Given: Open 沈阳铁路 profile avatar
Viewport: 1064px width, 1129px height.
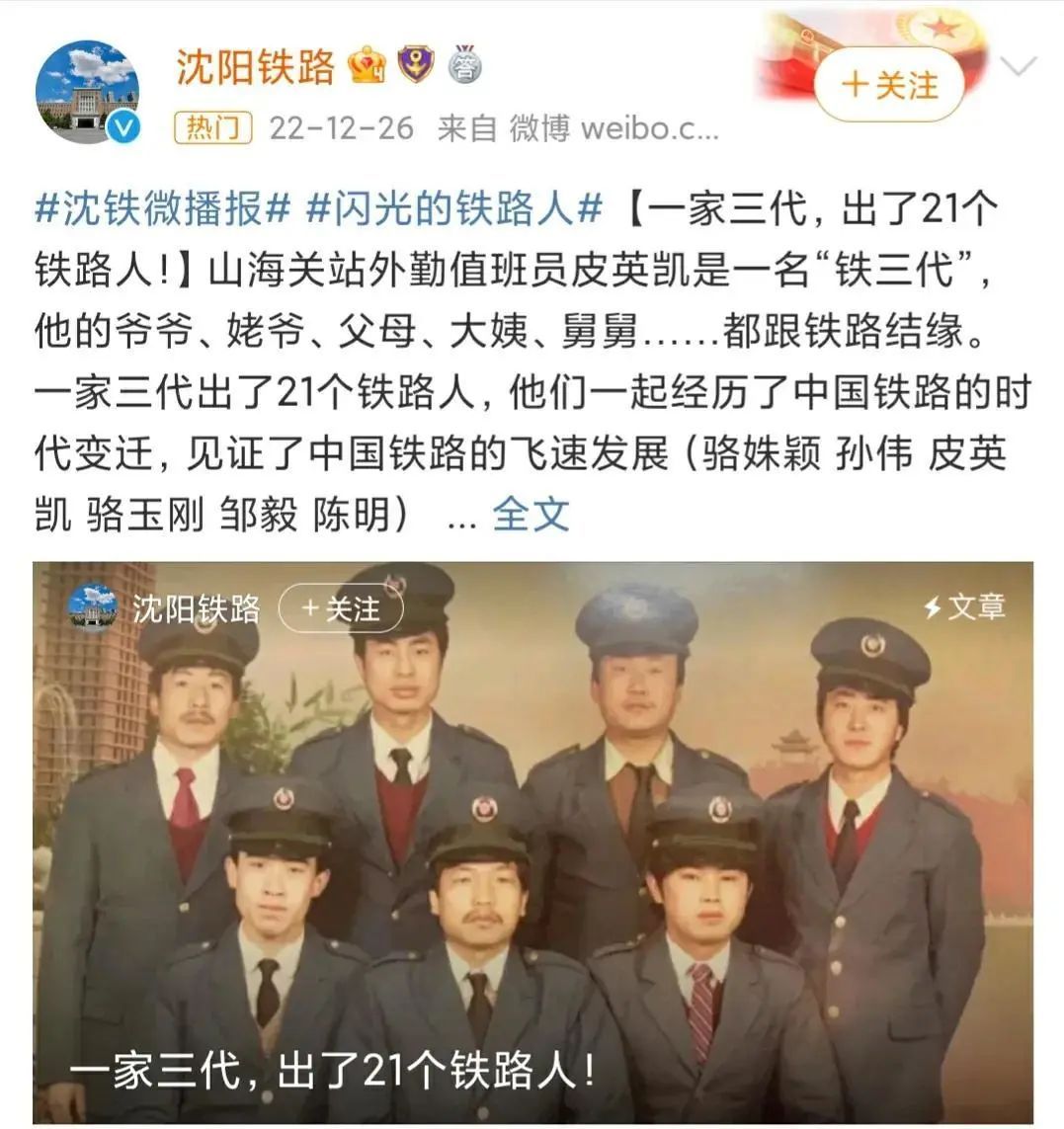Looking at the screenshot, I should tap(87, 93).
